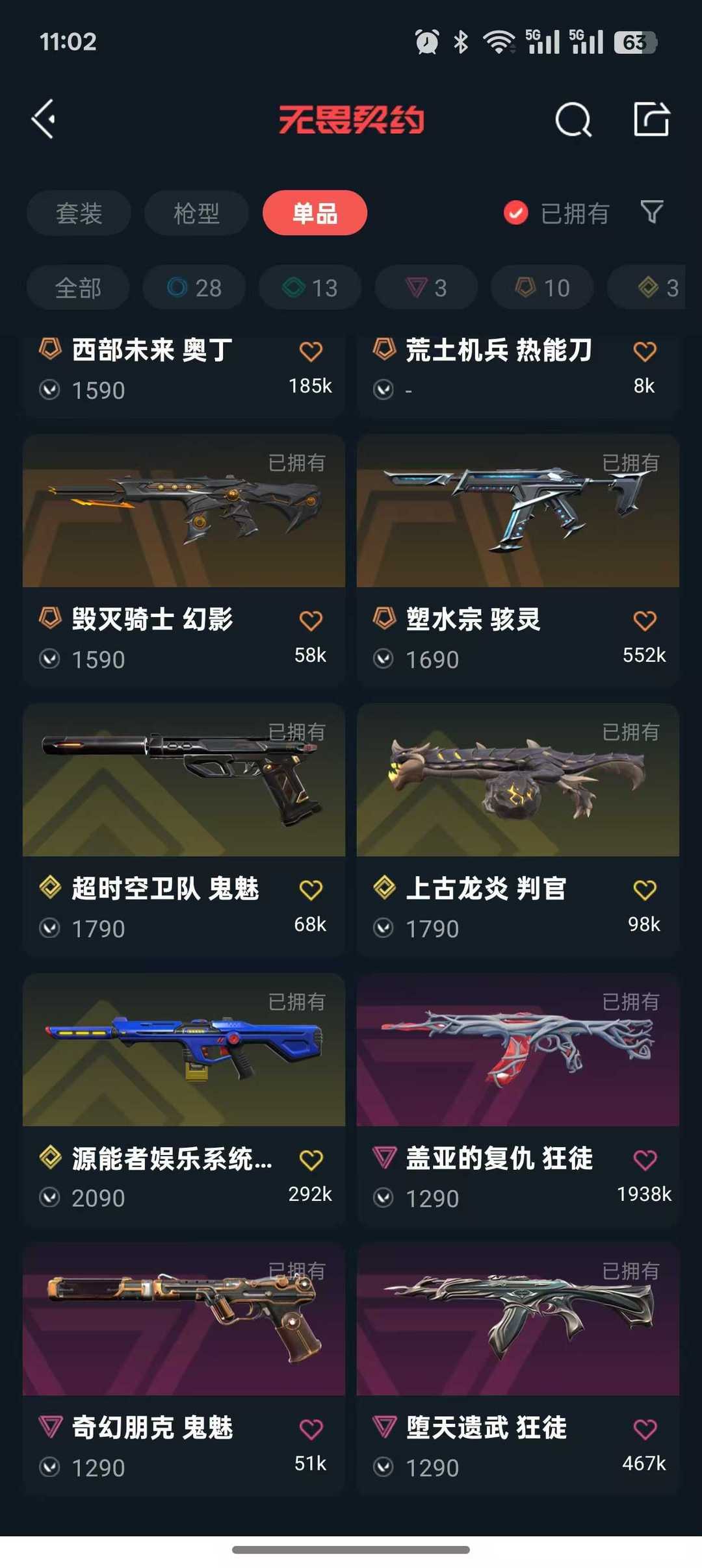
Task: Toggle the 已拥有 owned filter checkbox
Action: click(515, 212)
